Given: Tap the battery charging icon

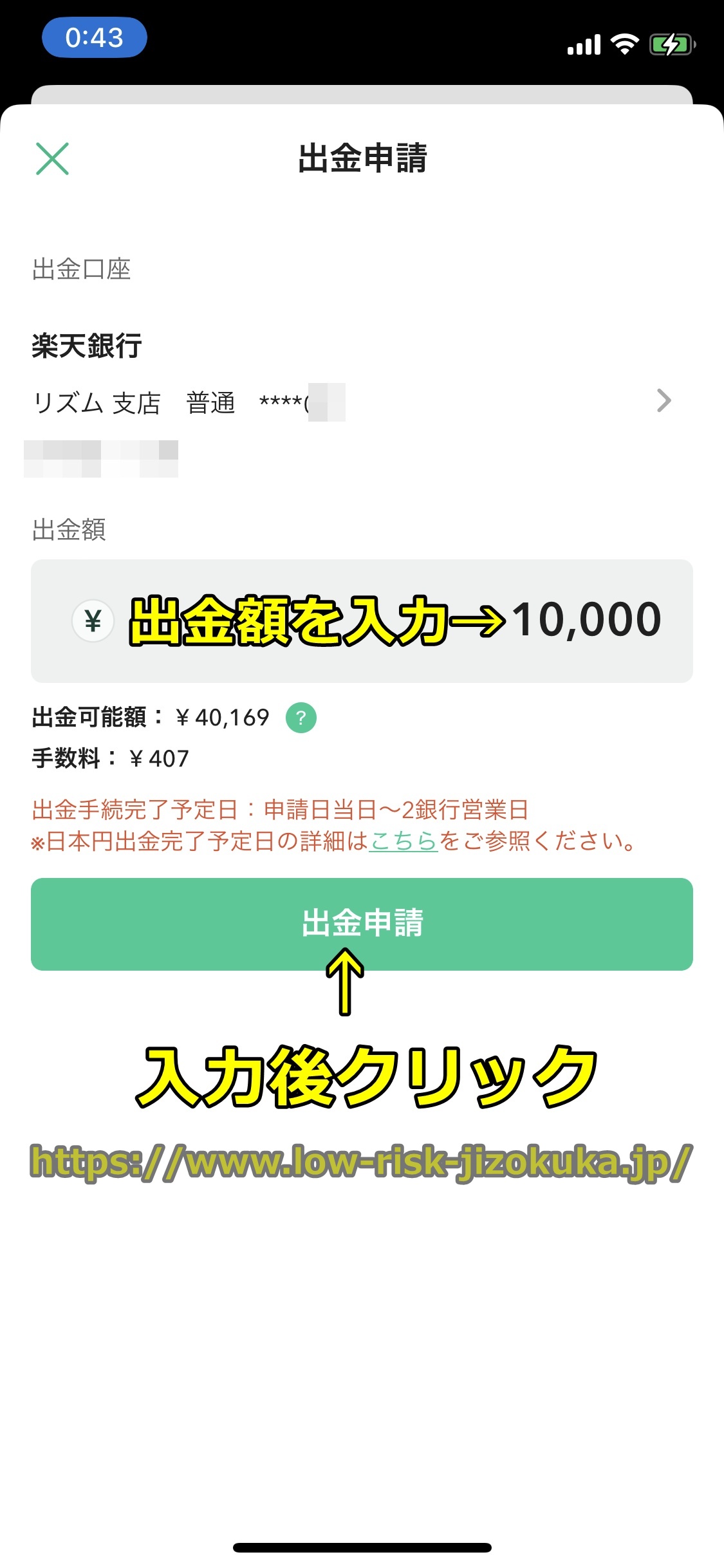Looking at the screenshot, I should coord(671,44).
